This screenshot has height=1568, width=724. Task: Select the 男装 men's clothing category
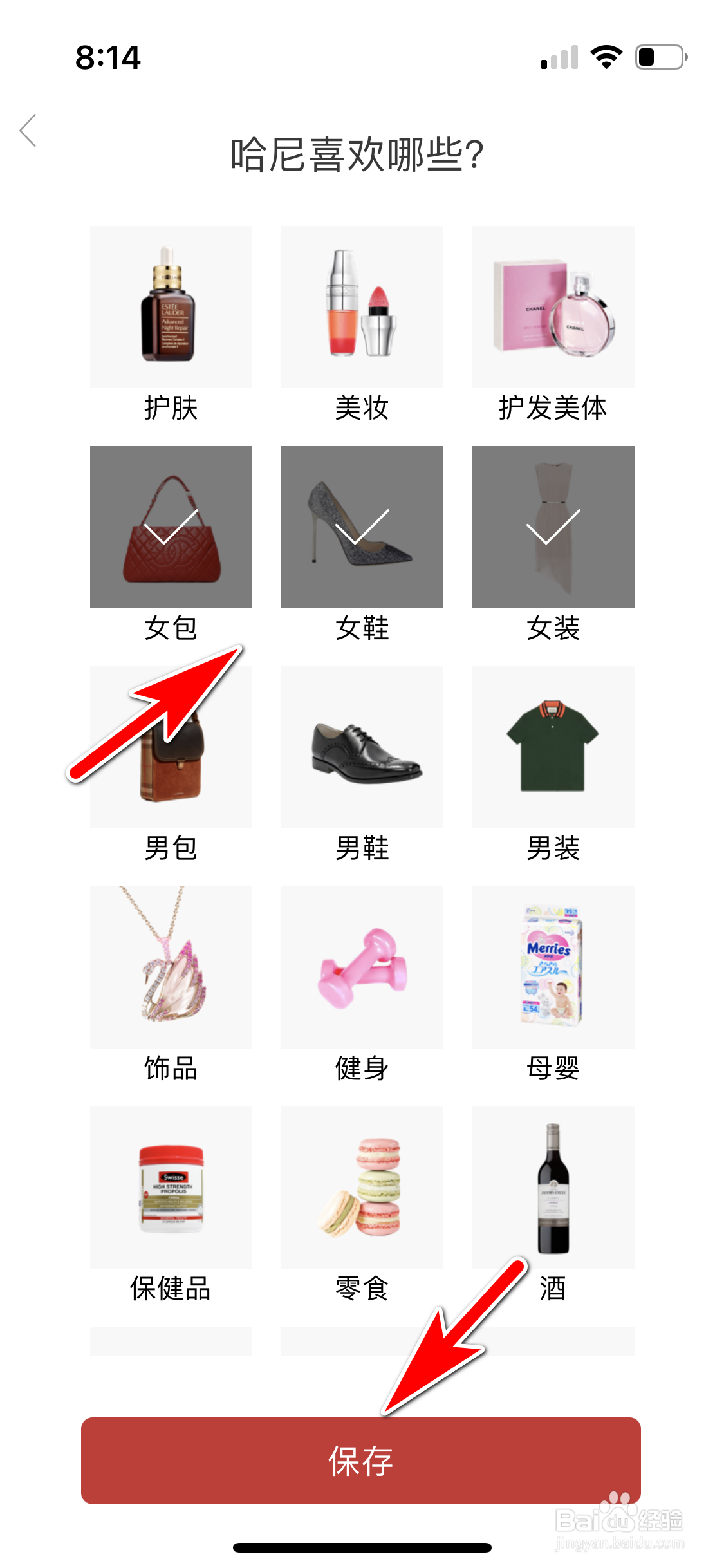point(552,747)
